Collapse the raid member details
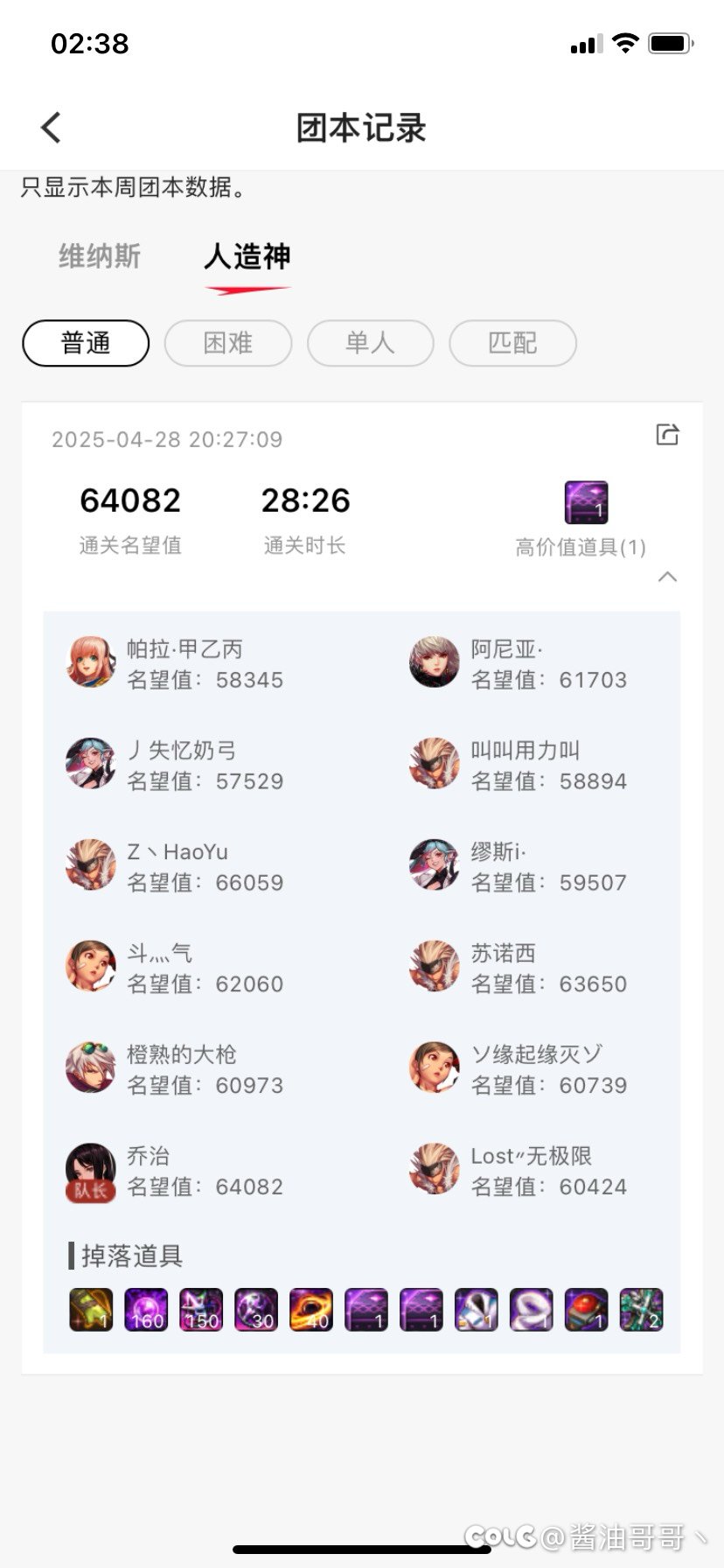The width and height of the screenshot is (724, 1568). click(x=667, y=577)
